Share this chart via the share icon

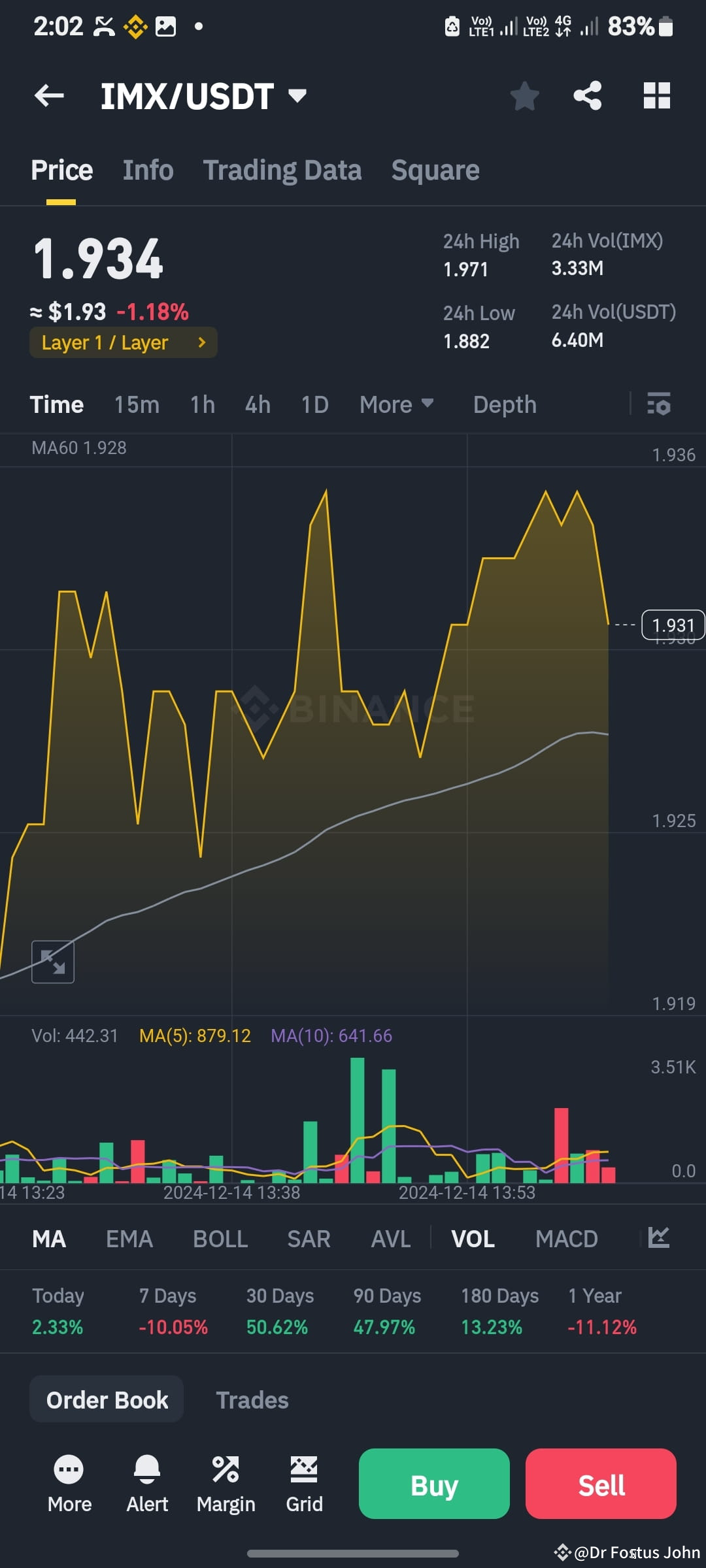click(586, 95)
